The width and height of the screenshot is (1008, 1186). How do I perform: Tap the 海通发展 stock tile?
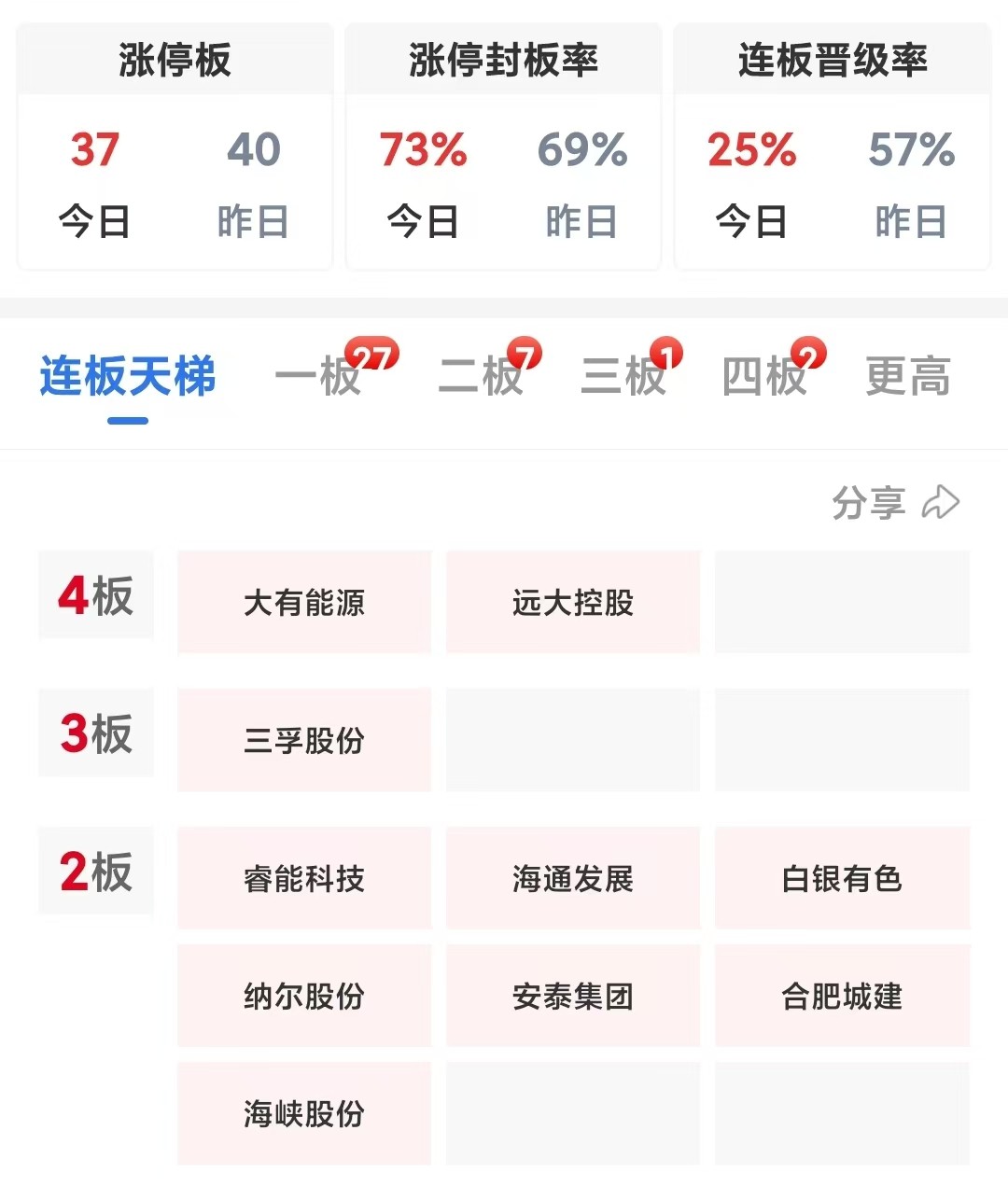[x=573, y=878]
